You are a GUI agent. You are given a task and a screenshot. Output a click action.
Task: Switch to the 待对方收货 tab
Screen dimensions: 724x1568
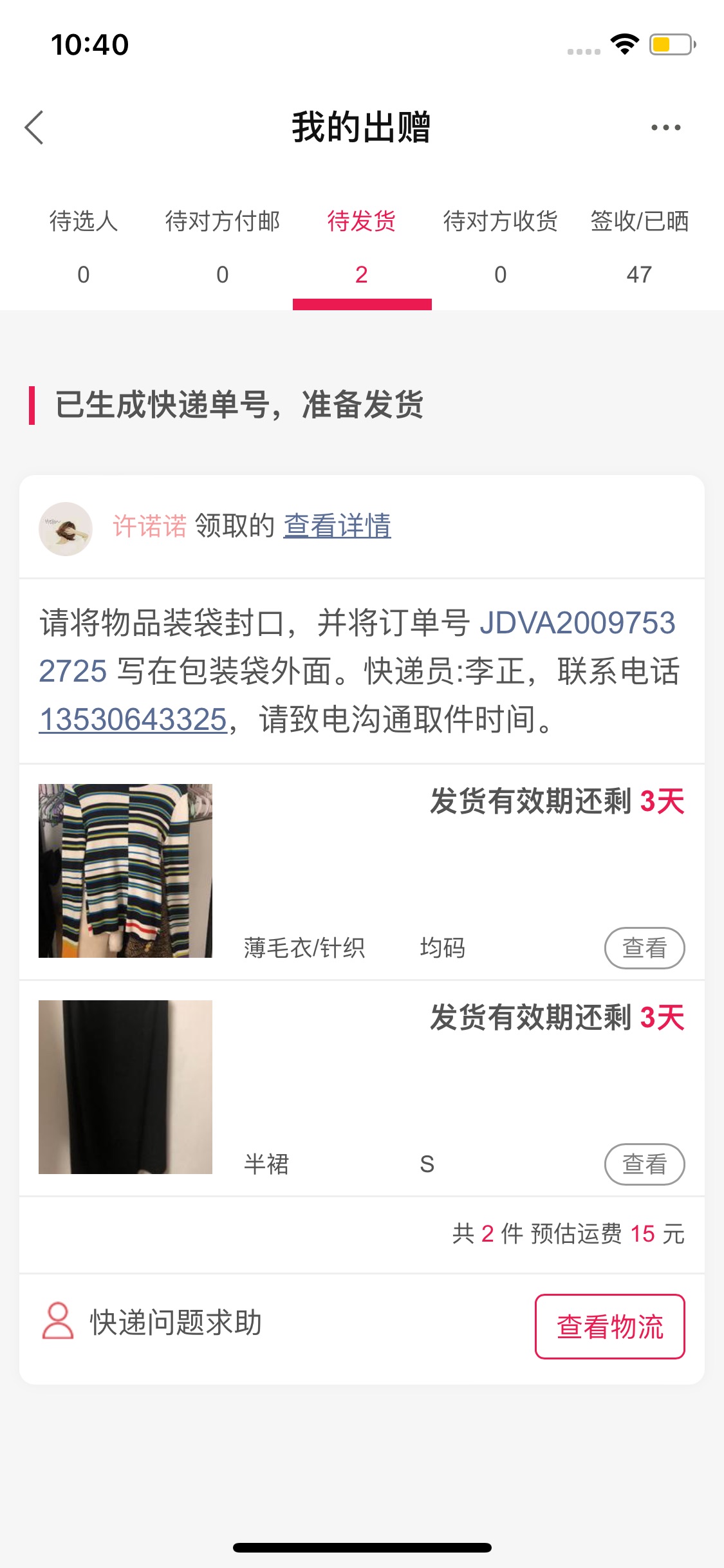(501, 248)
